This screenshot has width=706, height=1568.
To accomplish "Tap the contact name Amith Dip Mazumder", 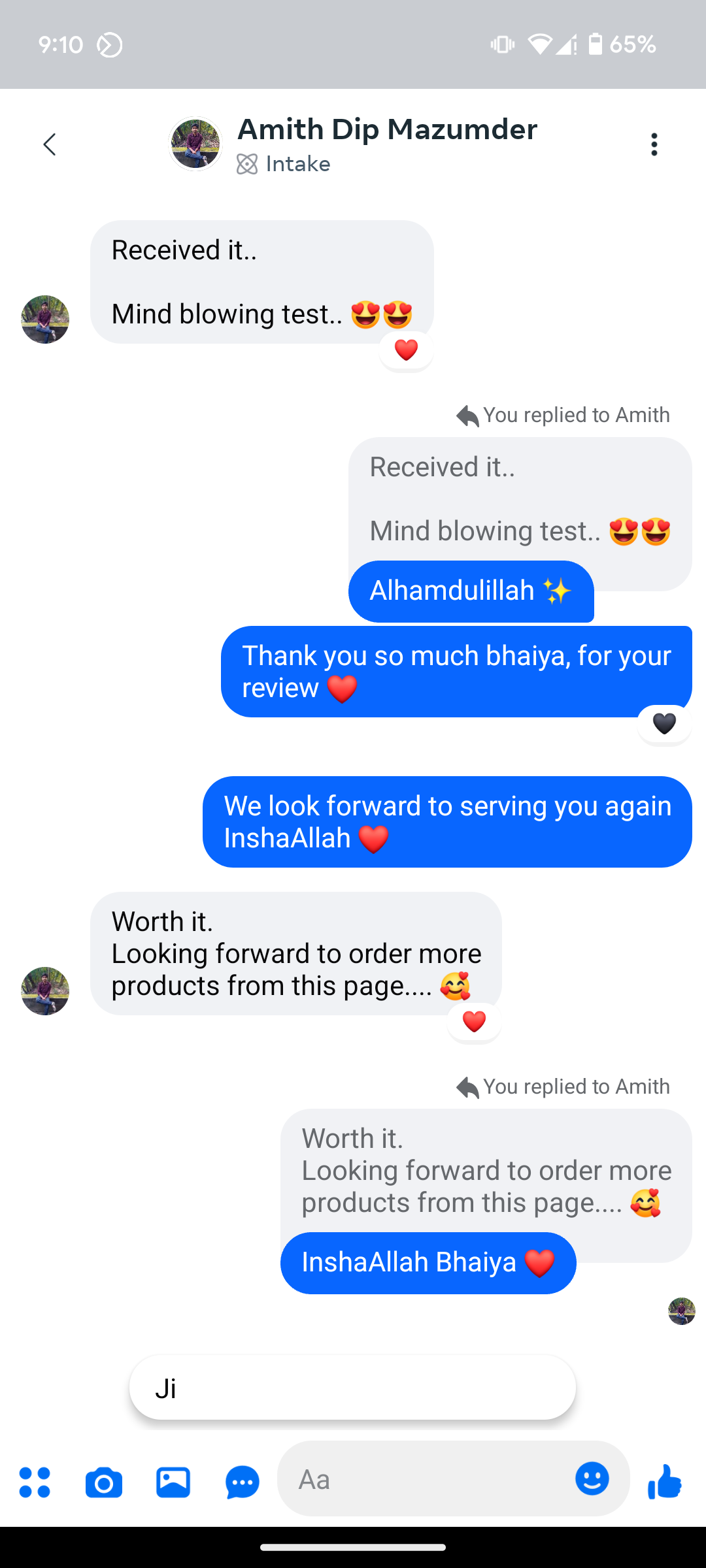I will (388, 129).
